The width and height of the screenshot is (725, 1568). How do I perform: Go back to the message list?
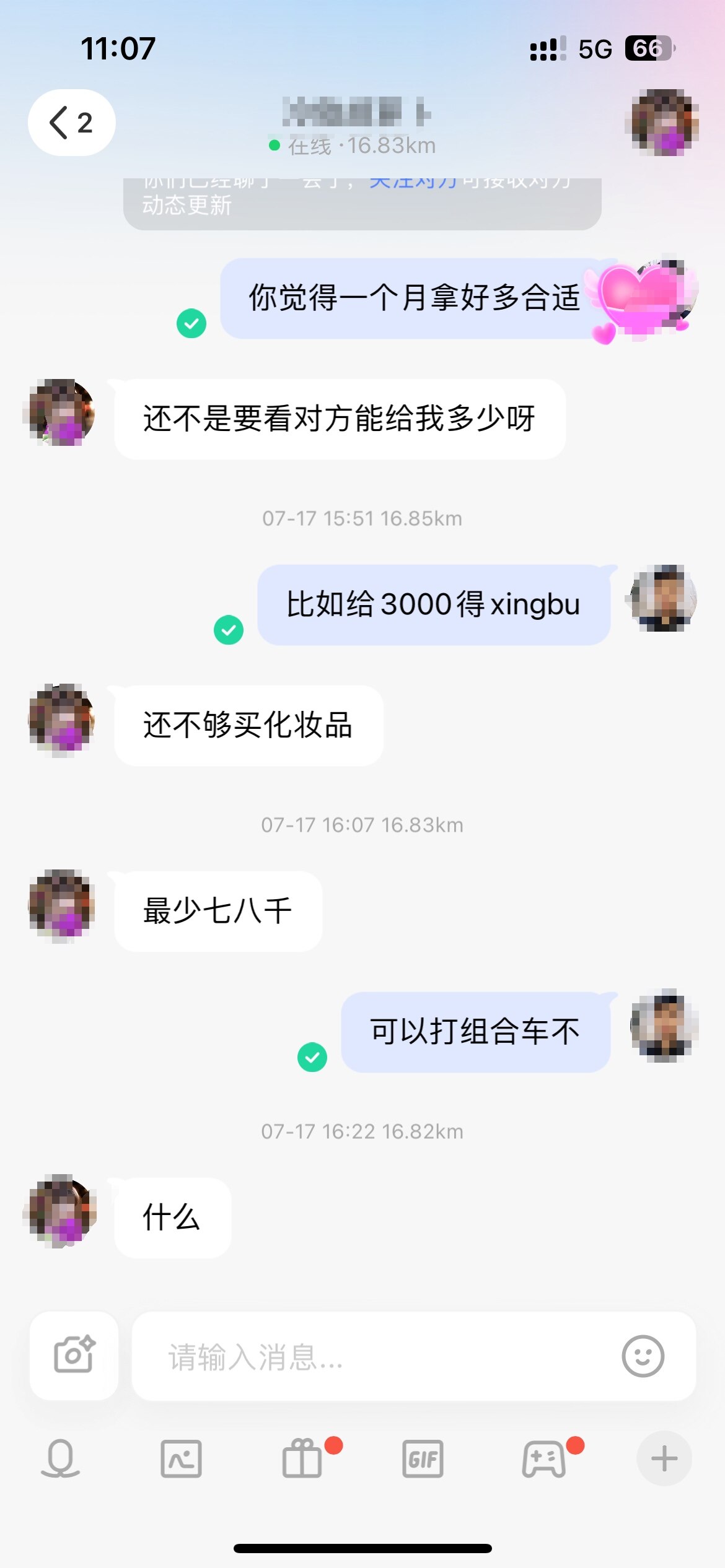pos(71,122)
